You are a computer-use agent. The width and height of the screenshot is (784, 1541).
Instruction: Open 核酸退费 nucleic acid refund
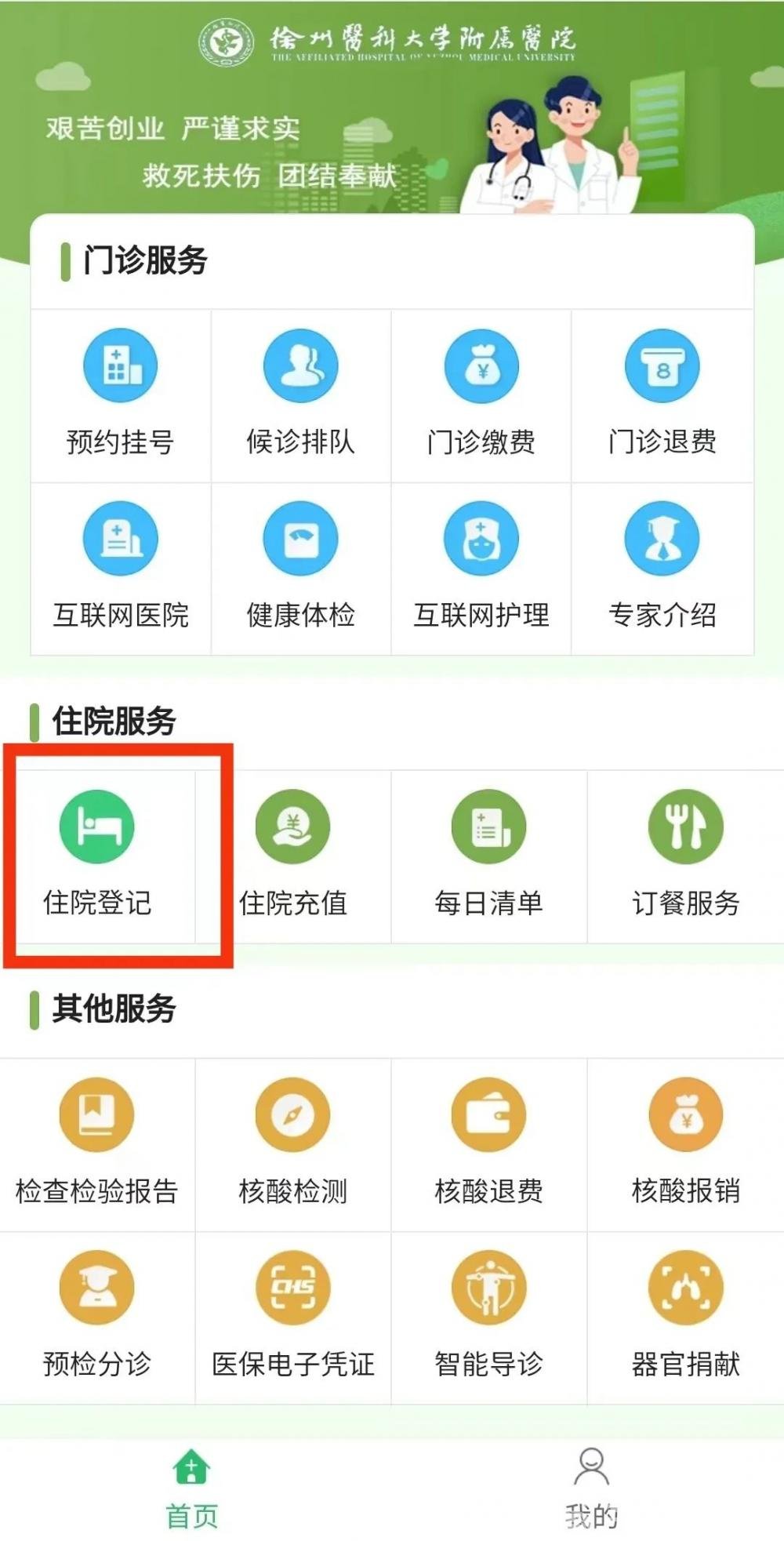click(488, 1143)
